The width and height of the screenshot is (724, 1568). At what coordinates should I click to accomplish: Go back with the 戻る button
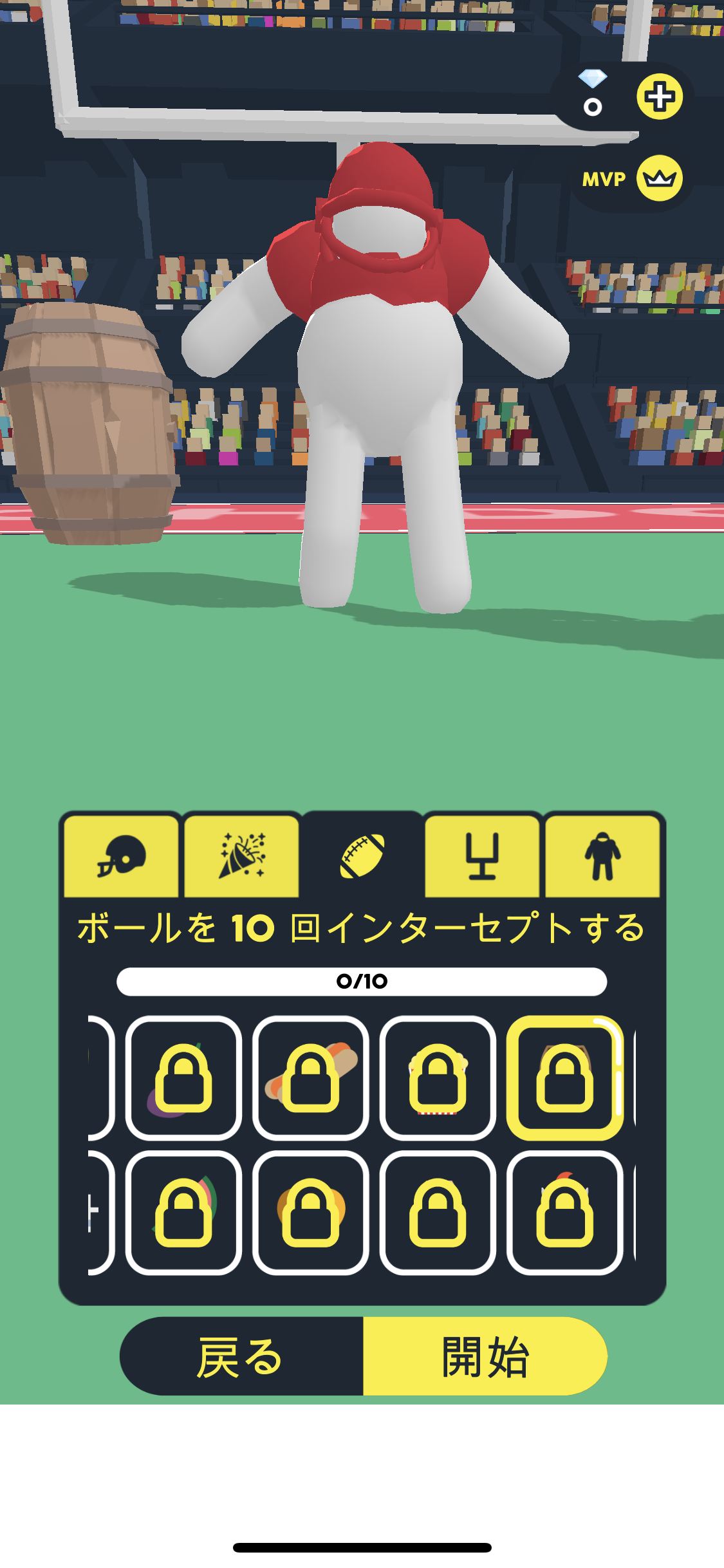241,1356
